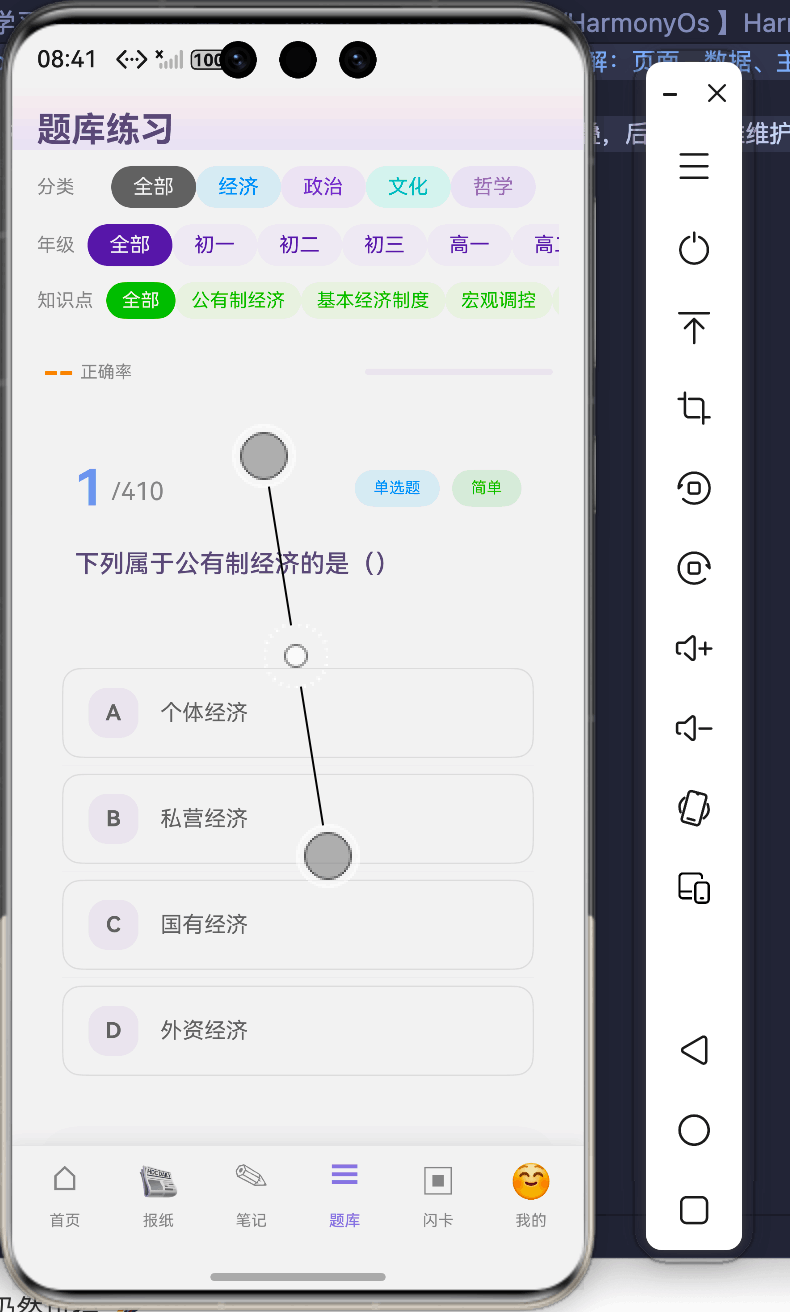This screenshot has width=790, height=1312.
Task: Select the 哲学 category chip
Action: (493, 187)
